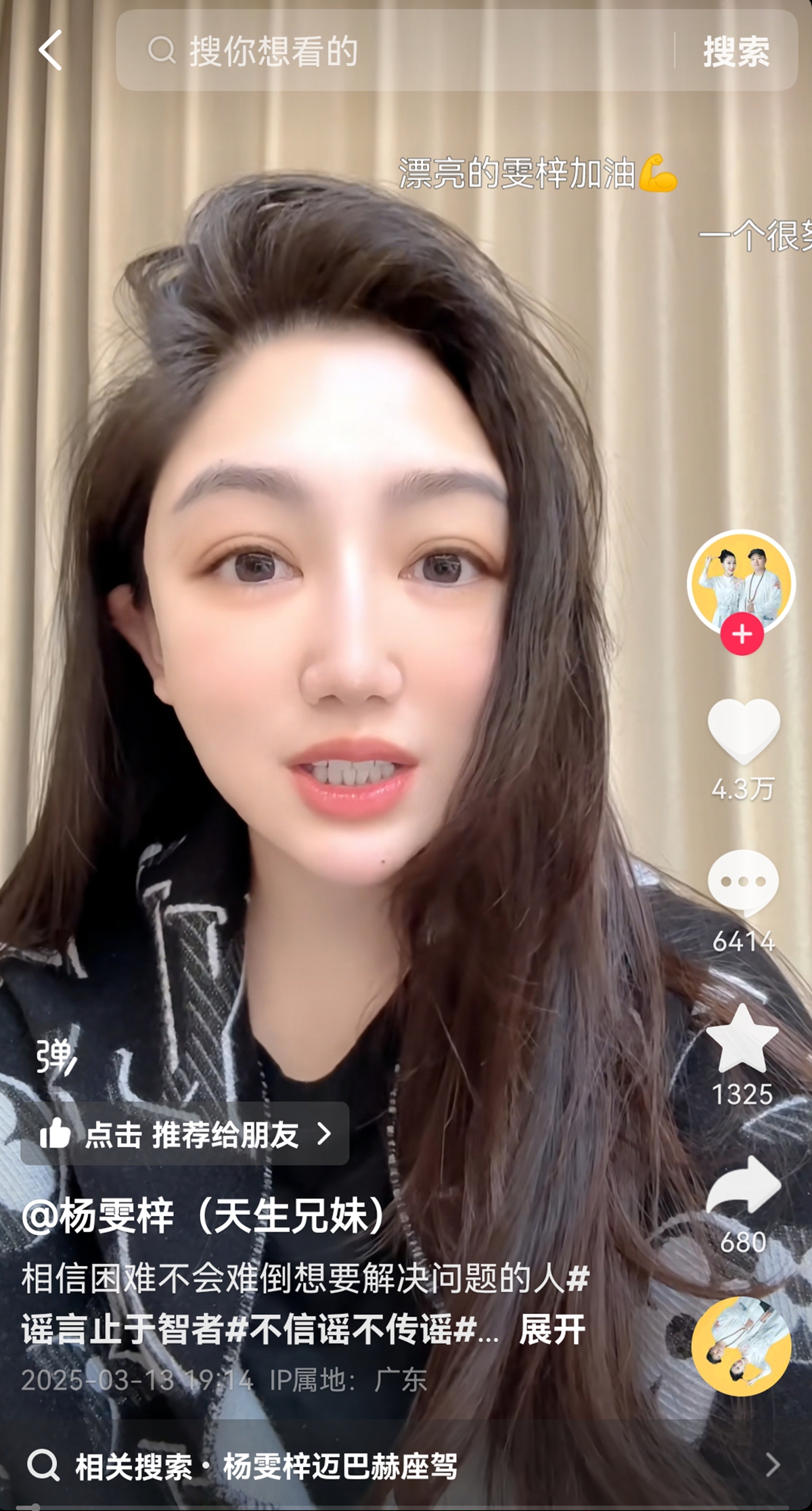Open @杨雯梓（天生兄妹）profile link
Screen dimensions: 812x1511
[x=203, y=1215]
